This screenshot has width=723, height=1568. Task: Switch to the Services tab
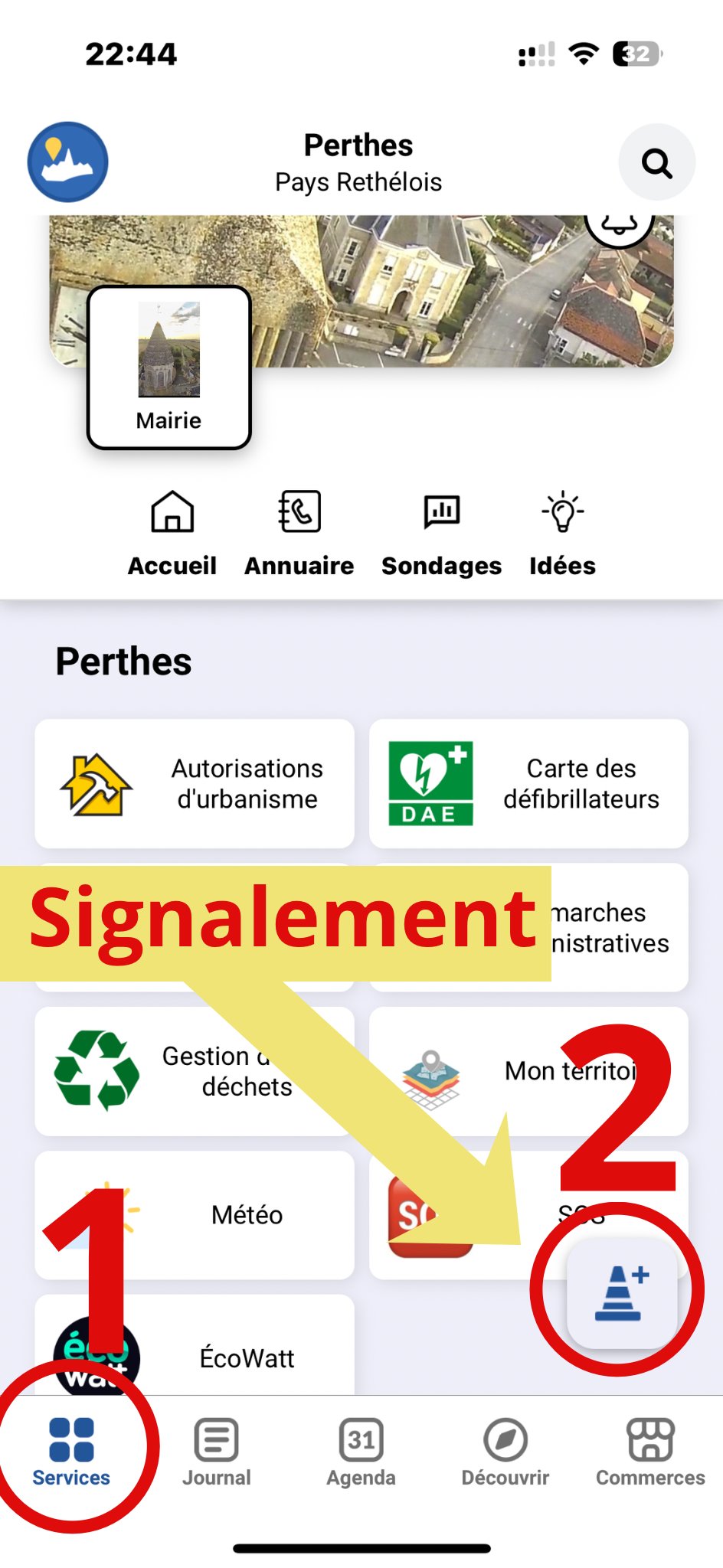[71, 1452]
